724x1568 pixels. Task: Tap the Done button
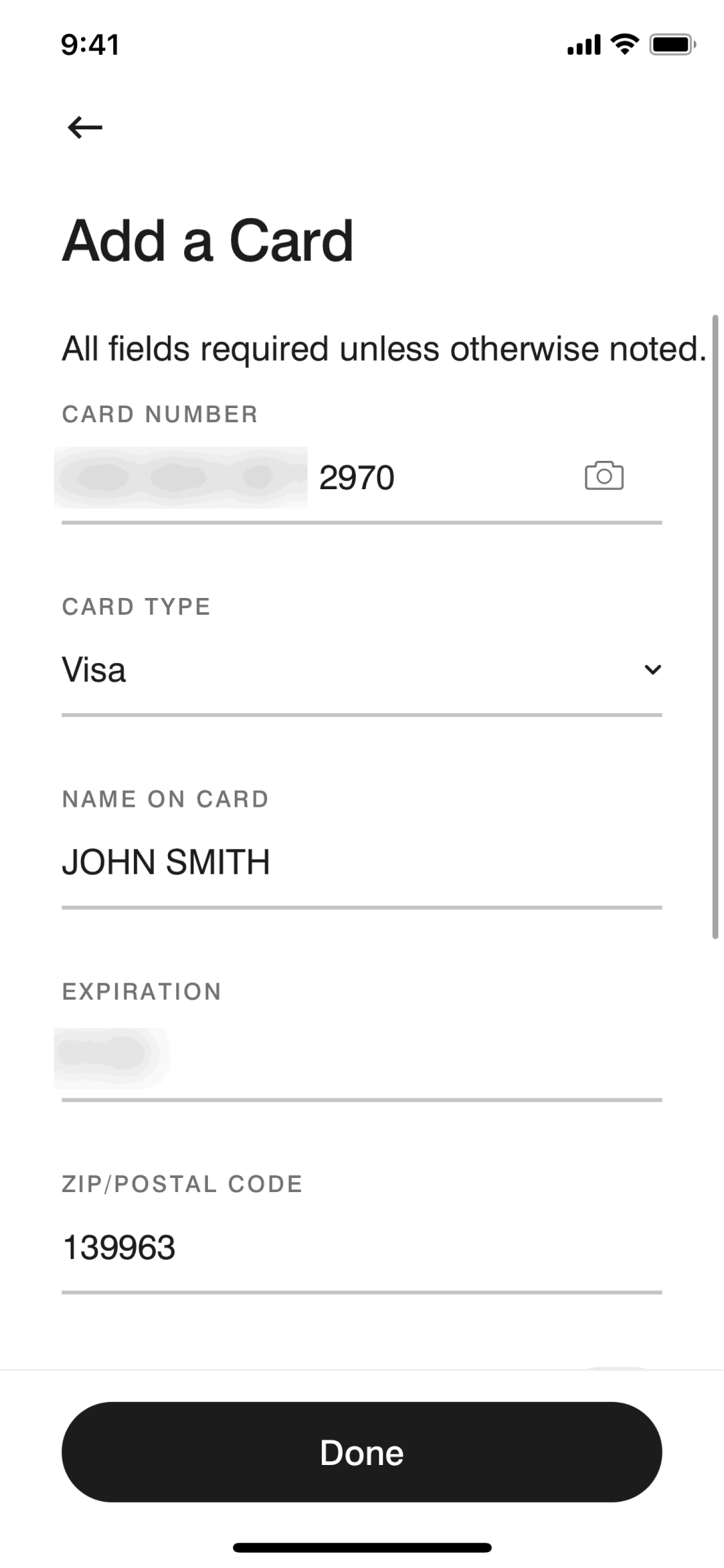(x=362, y=1453)
